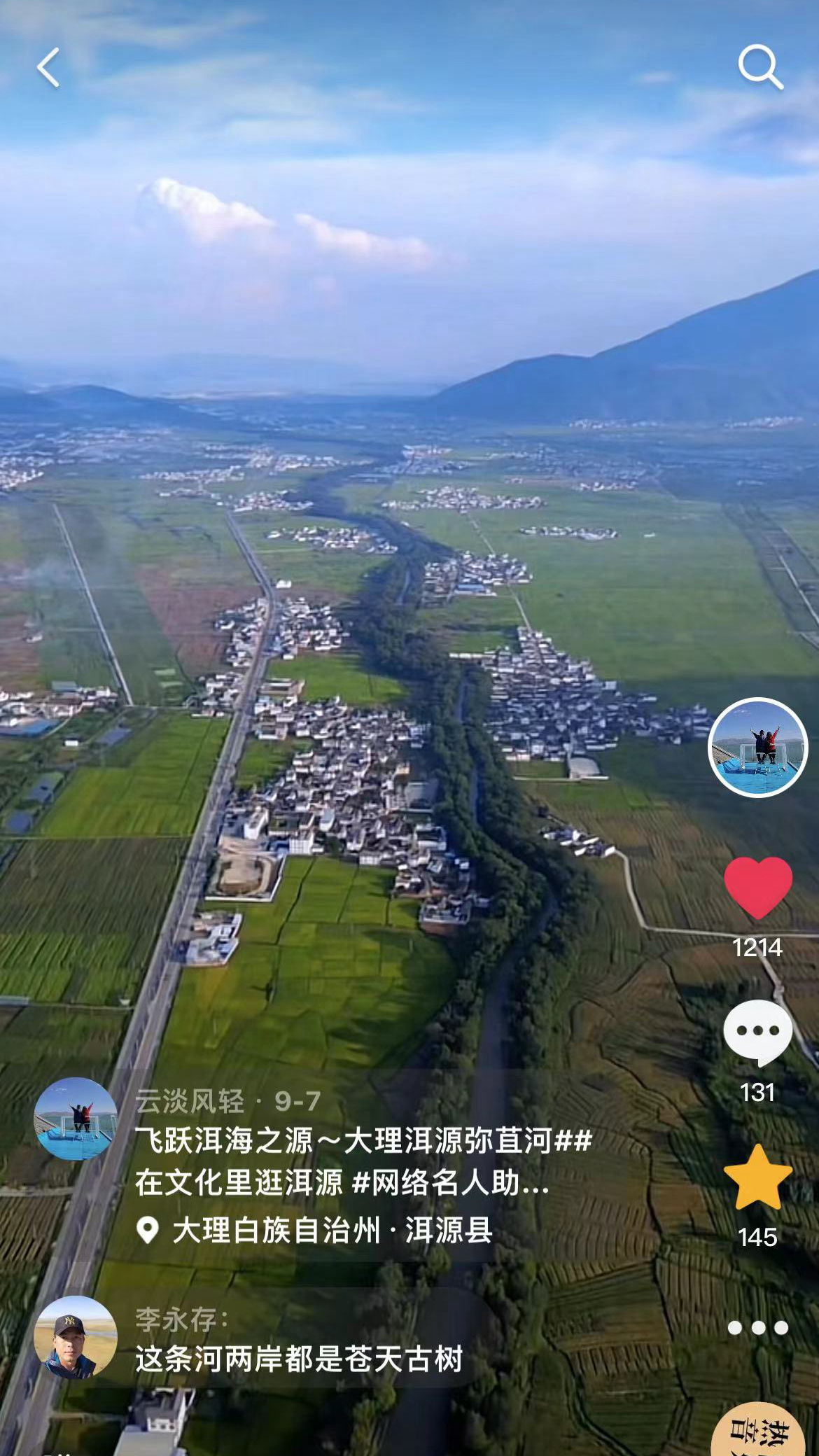Open 云淡风轻's avatar beside the caption

pyautogui.click(x=76, y=1119)
